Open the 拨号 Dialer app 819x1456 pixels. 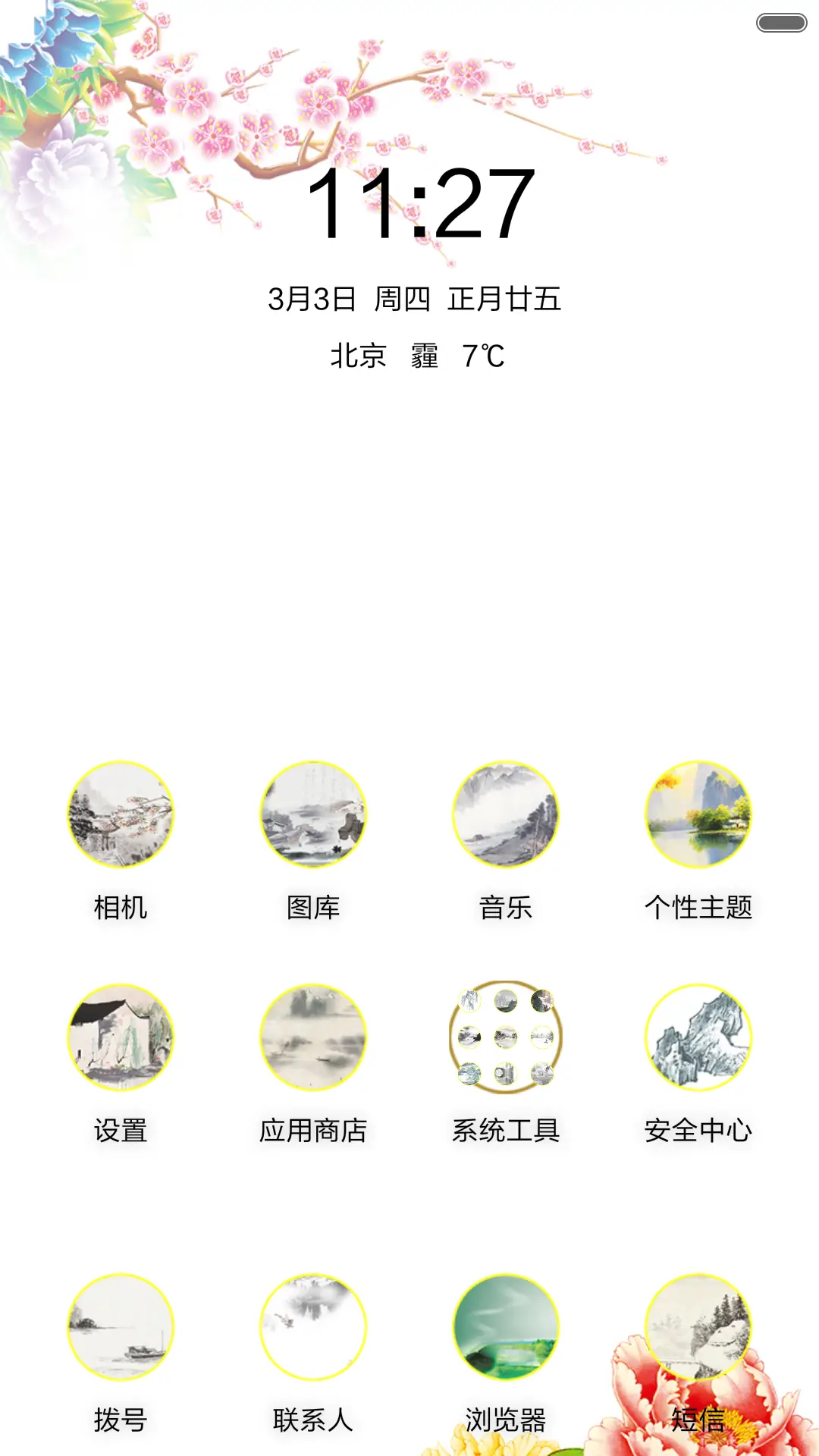pos(121,1323)
